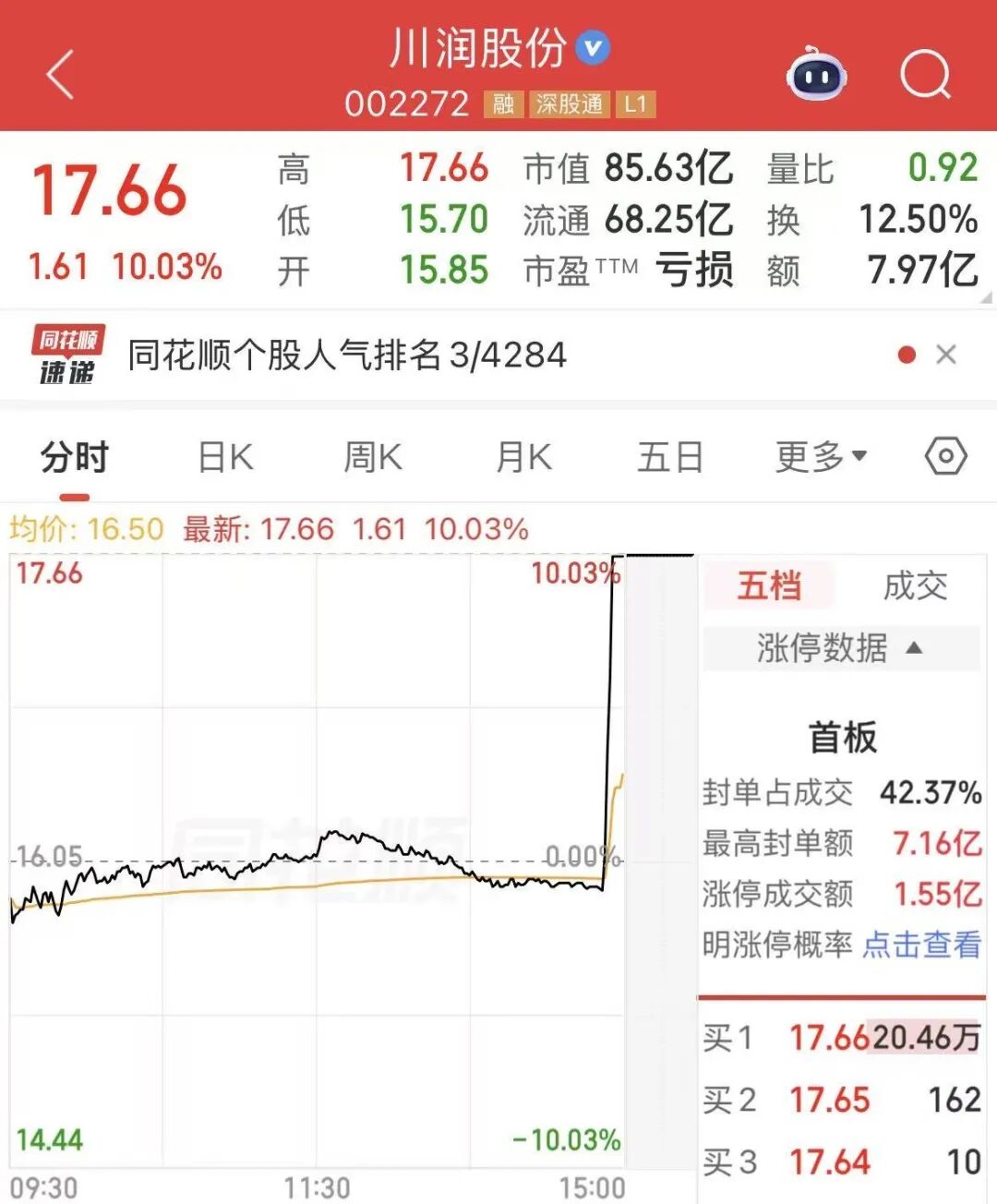Open the chart settings gear icon

coord(945,455)
